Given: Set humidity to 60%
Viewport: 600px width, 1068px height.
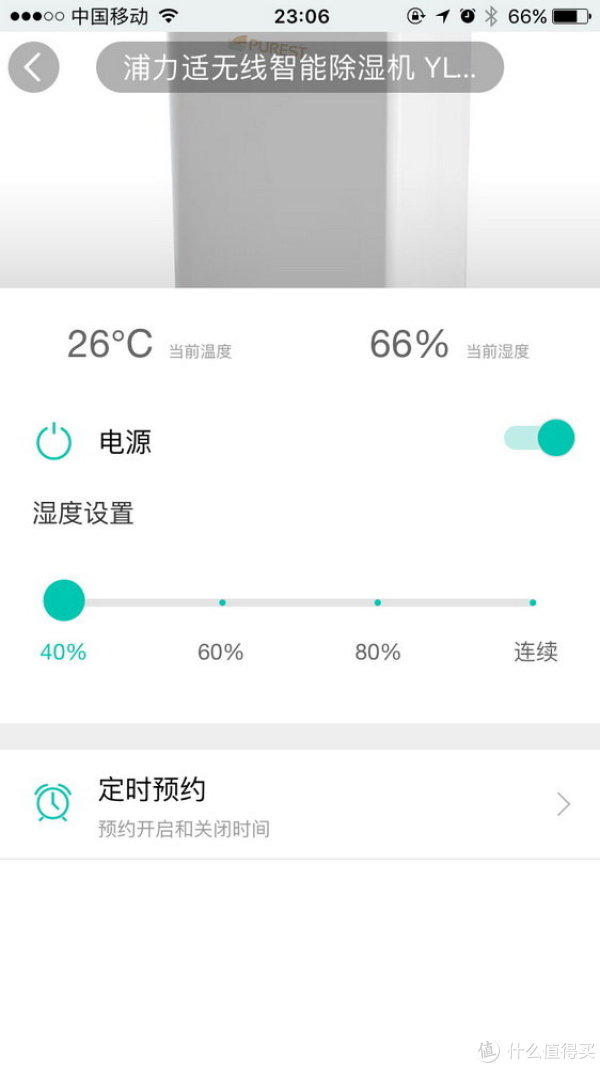Looking at the screenshot, I should click(x=222, y=602).
